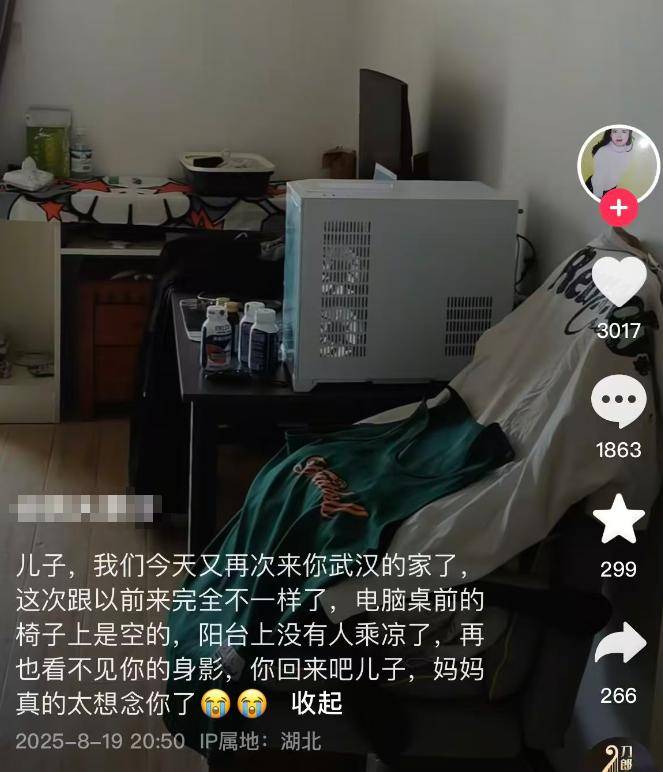The width and height of the screenshot is (663, 772).
Task: Open the comments section
Action: 619,401
